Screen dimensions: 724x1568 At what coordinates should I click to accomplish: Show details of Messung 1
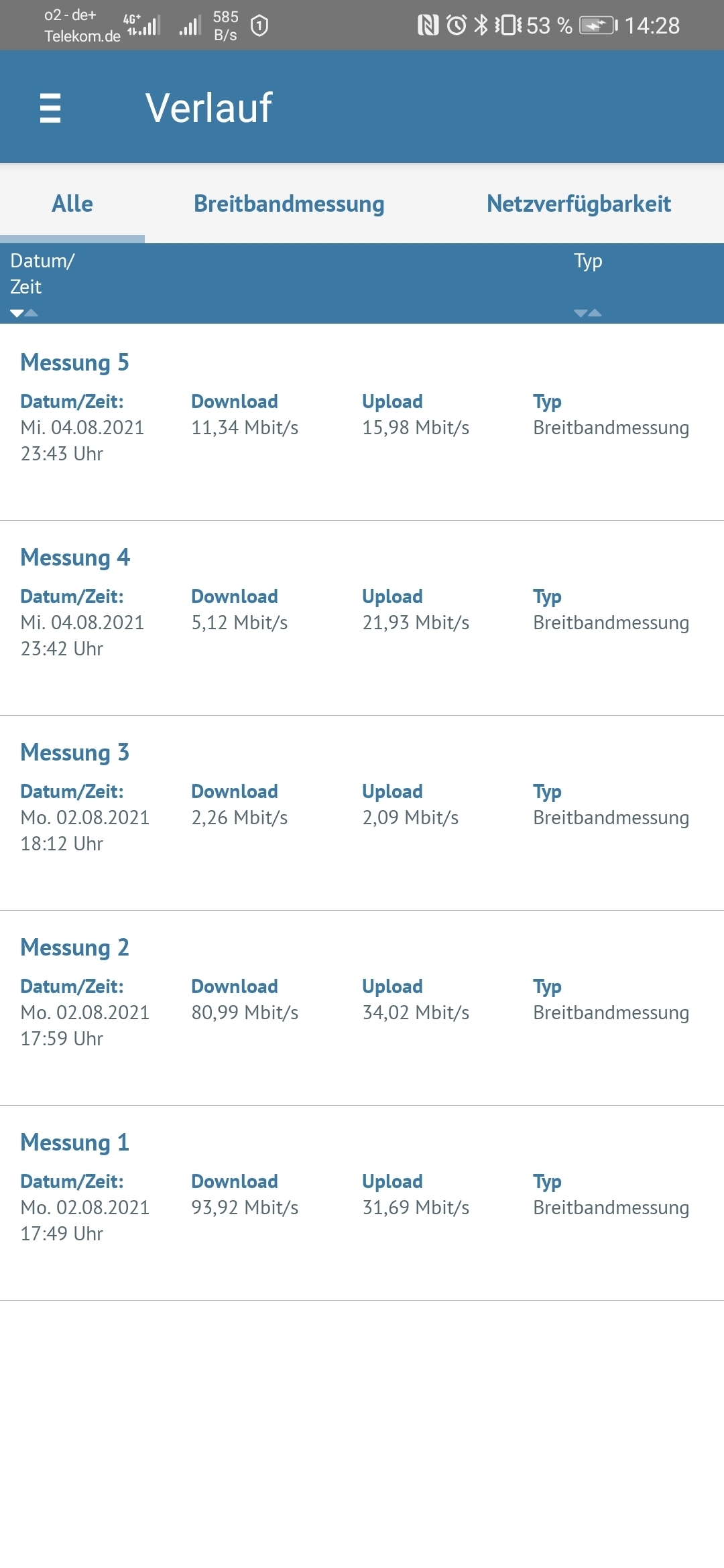pyautogui.click(x=362, y=1203)
